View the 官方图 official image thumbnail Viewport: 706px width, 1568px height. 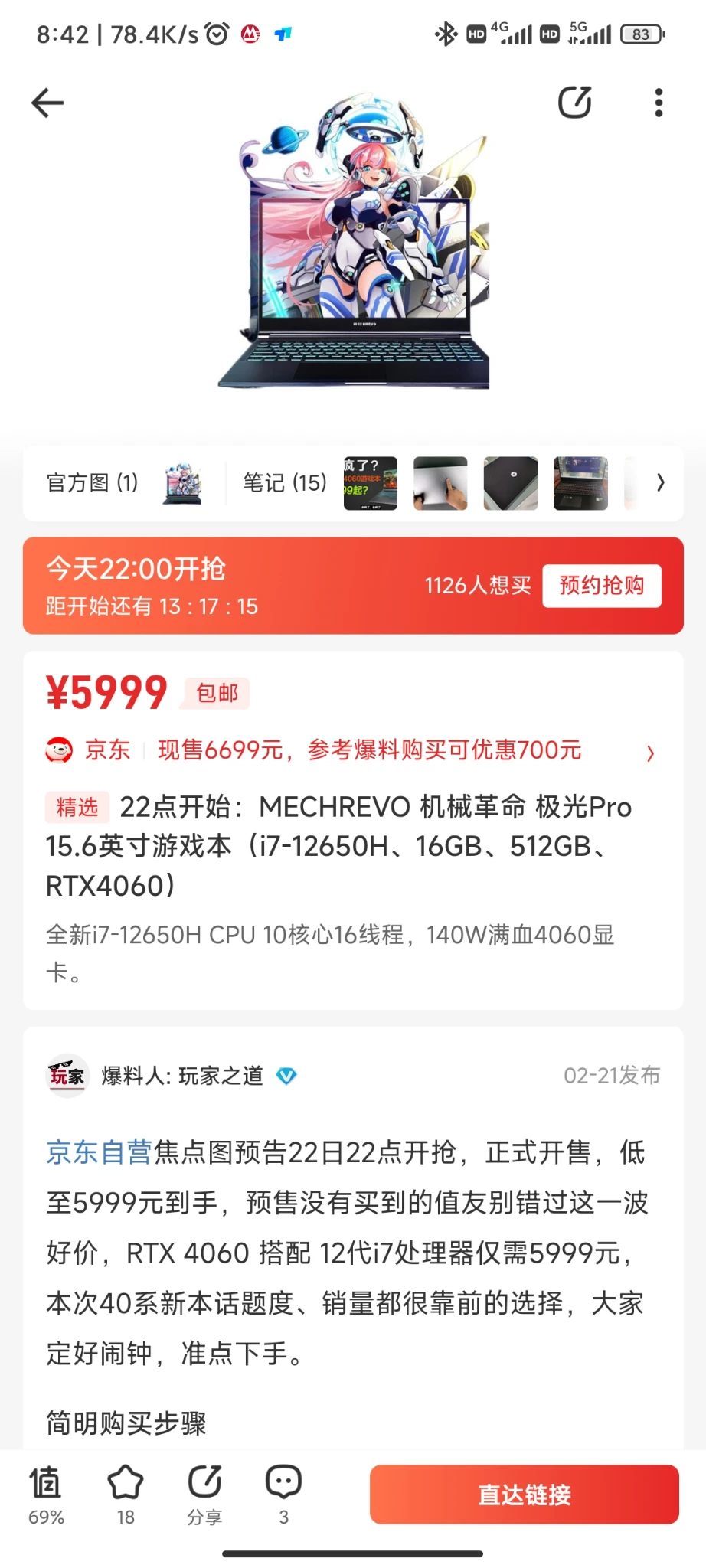click(x=182, y=483)
